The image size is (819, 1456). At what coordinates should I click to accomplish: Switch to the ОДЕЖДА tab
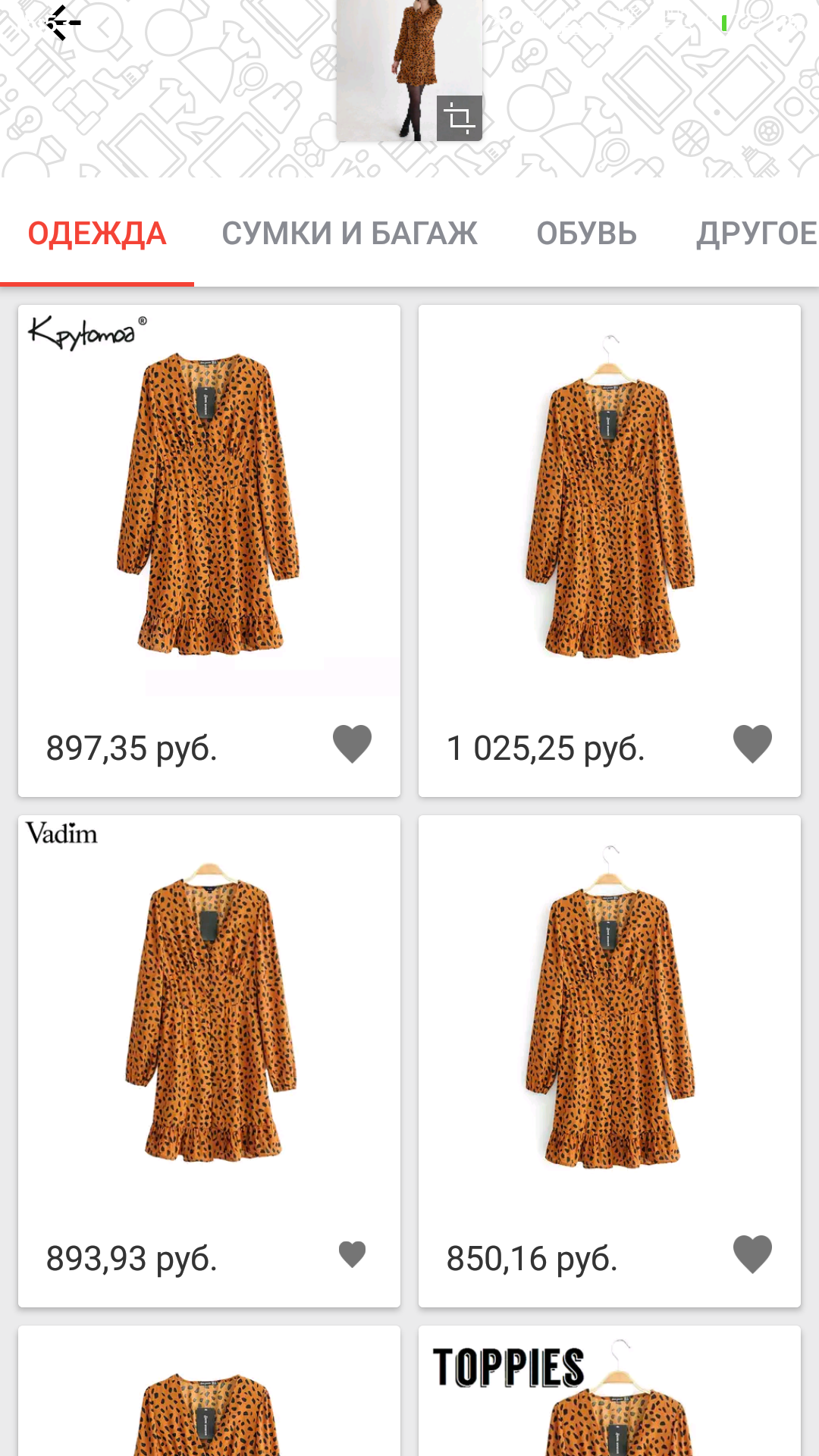pyautogui.click(x=97, y=234)
